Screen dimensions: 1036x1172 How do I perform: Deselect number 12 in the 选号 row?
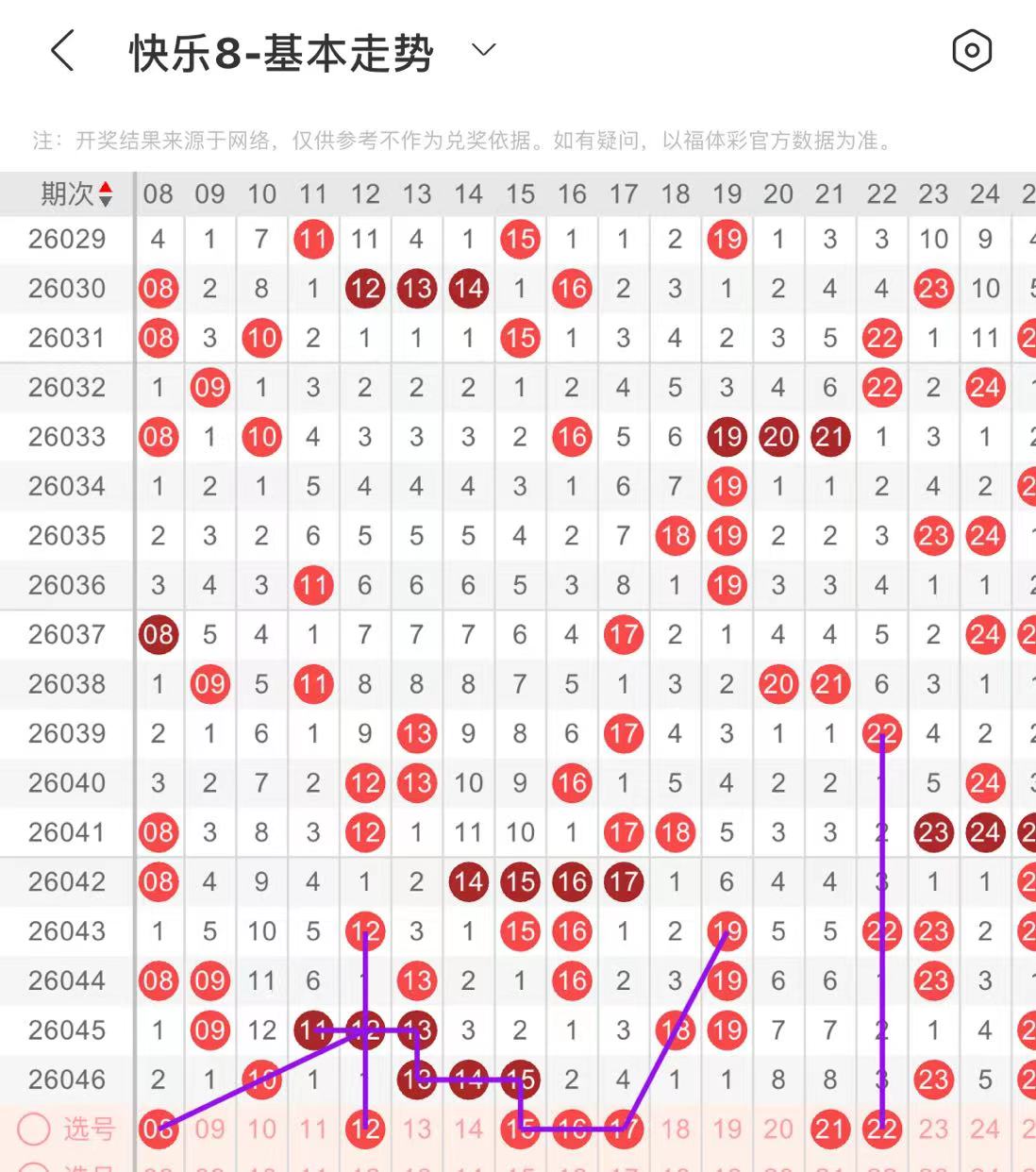[x=365, y=1129]
